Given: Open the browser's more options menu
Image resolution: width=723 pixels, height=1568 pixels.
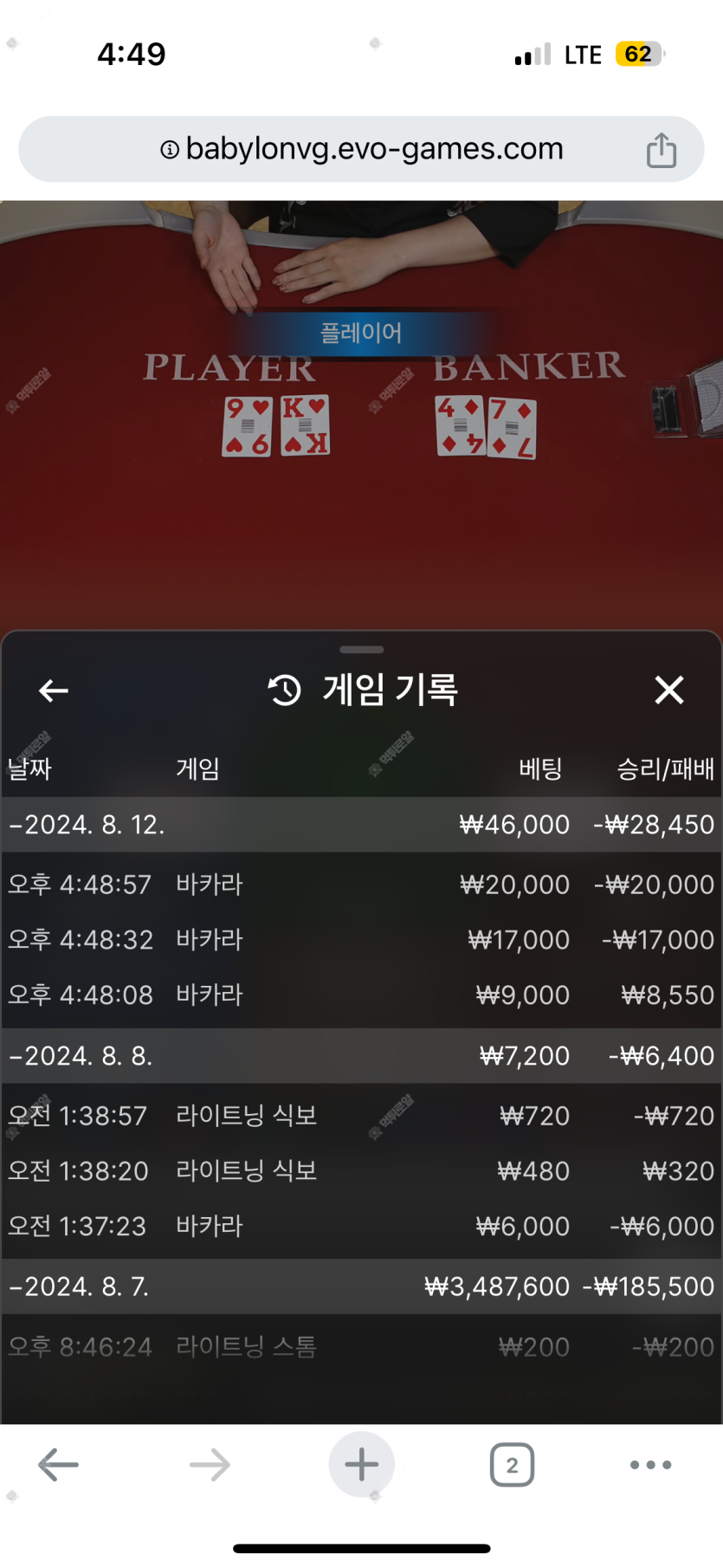Looking at the screenshot, I should (650, 1465).
